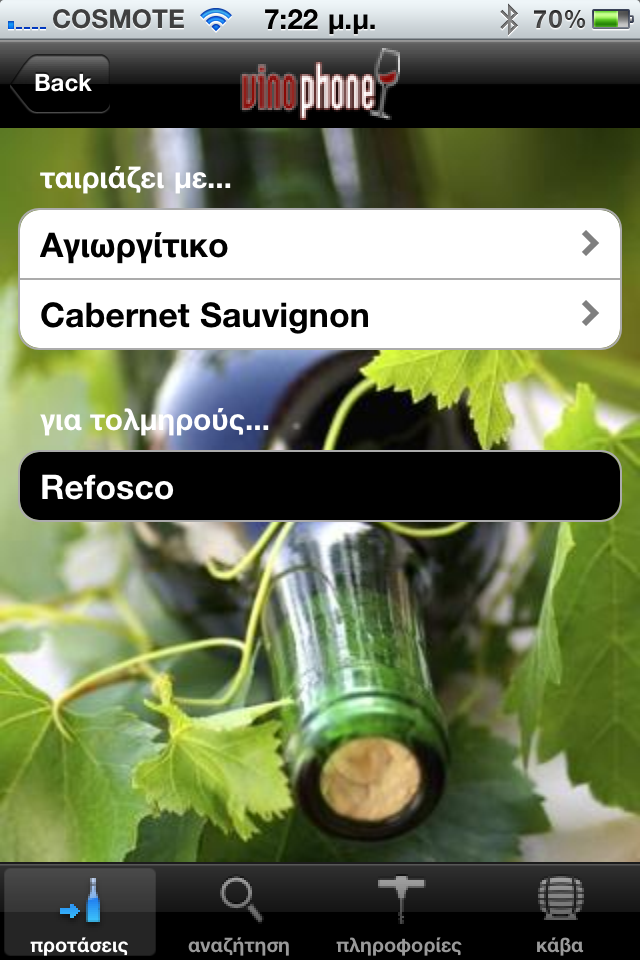This screenshot has height=960, width=640.
Task: Go to the κάβα tab
Action: tap(559, 913)
